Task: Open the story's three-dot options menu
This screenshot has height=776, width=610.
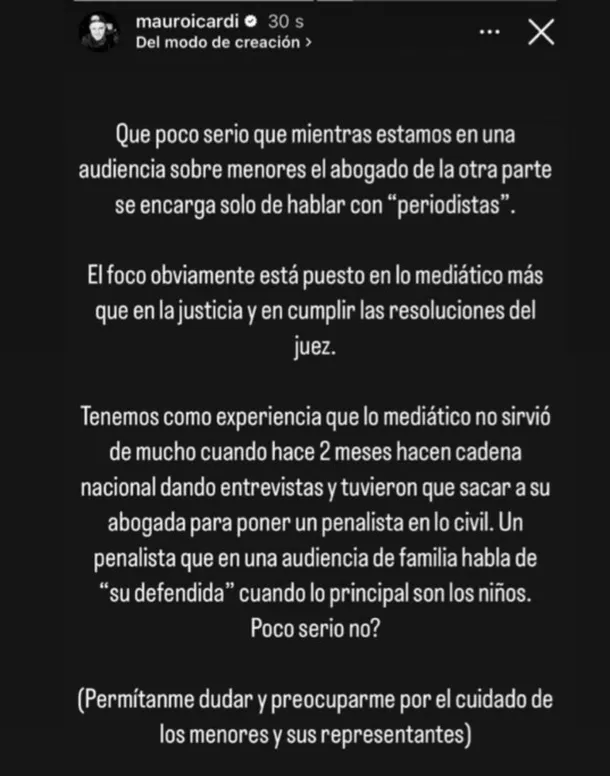Action: (490, 33)
